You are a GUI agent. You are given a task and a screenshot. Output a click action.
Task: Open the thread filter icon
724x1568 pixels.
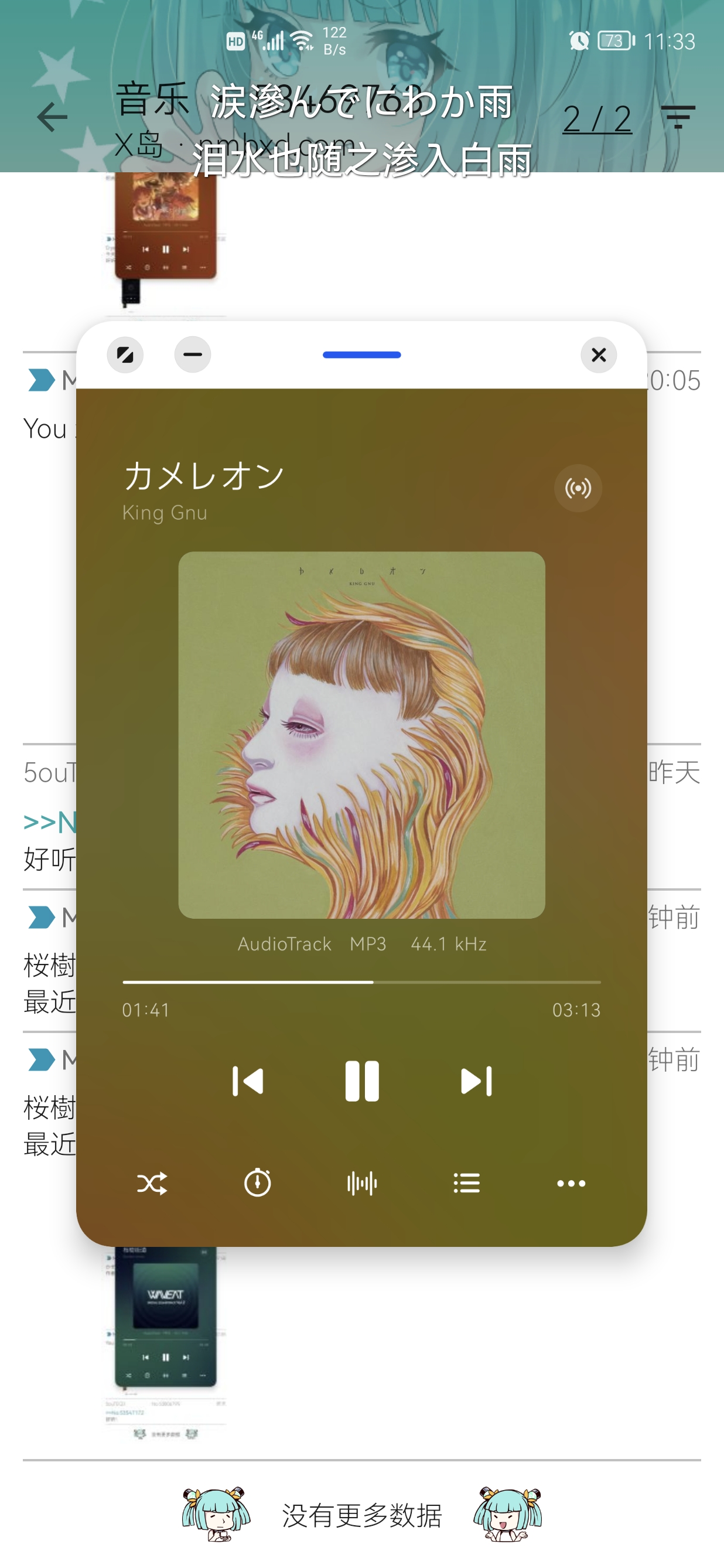pos(678,117)
